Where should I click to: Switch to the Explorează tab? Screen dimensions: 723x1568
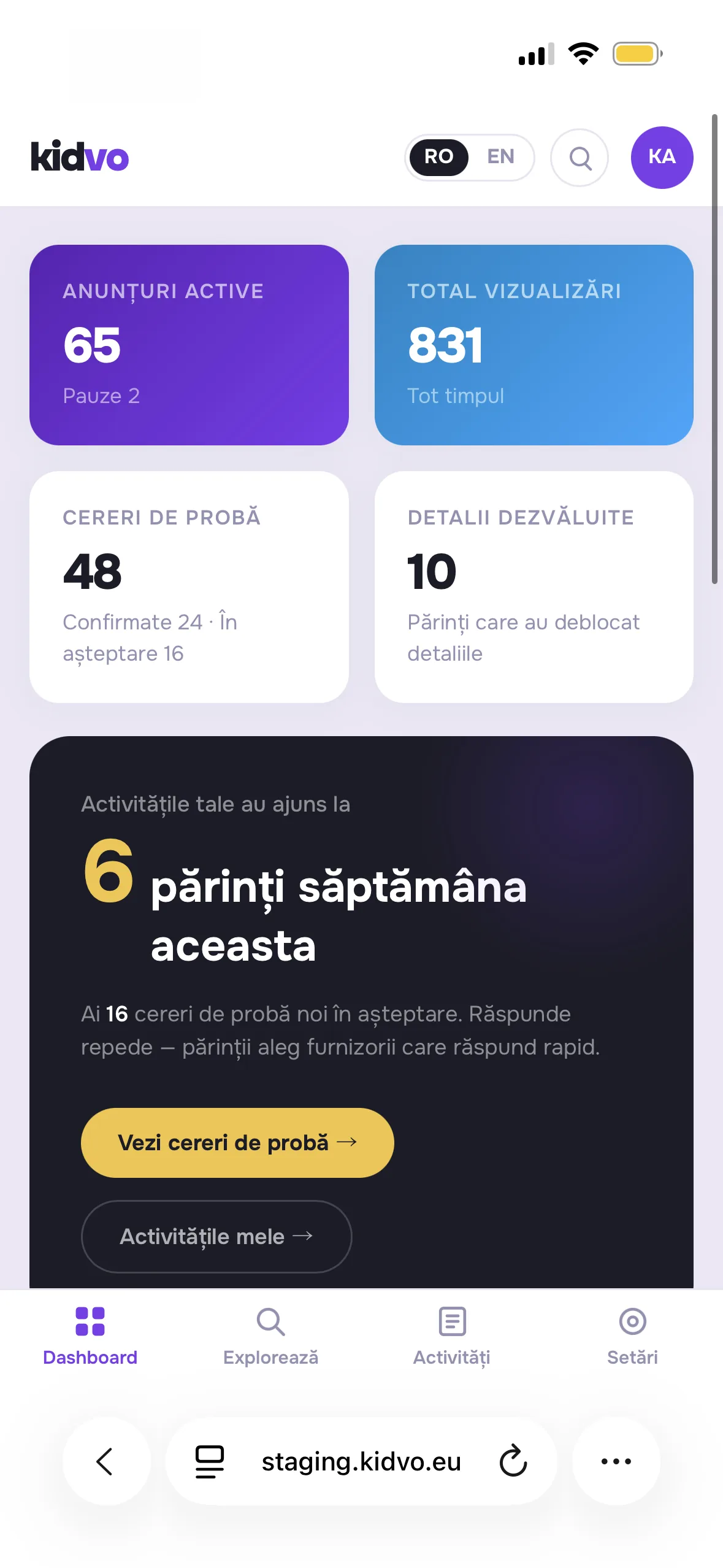[x=270, y=1335]
